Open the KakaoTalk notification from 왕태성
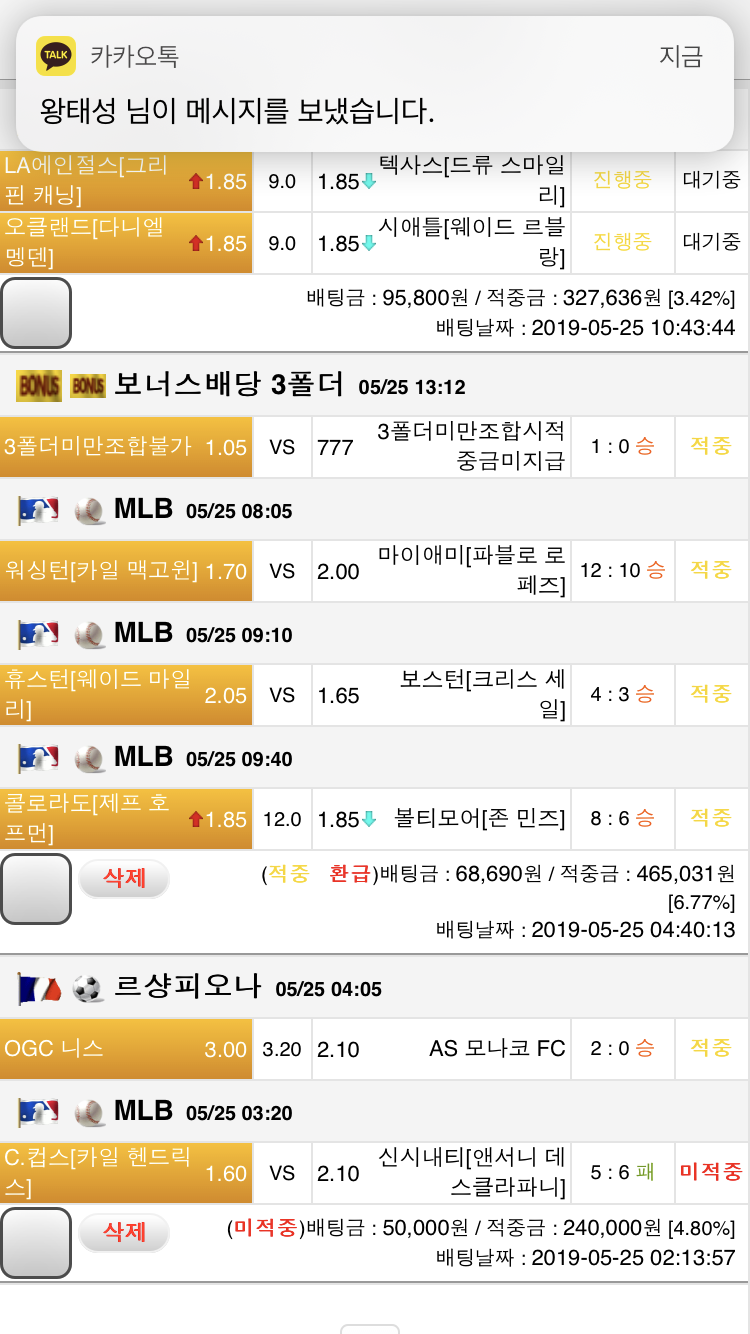Screen dimensions: 750x1334 [375, 84]
